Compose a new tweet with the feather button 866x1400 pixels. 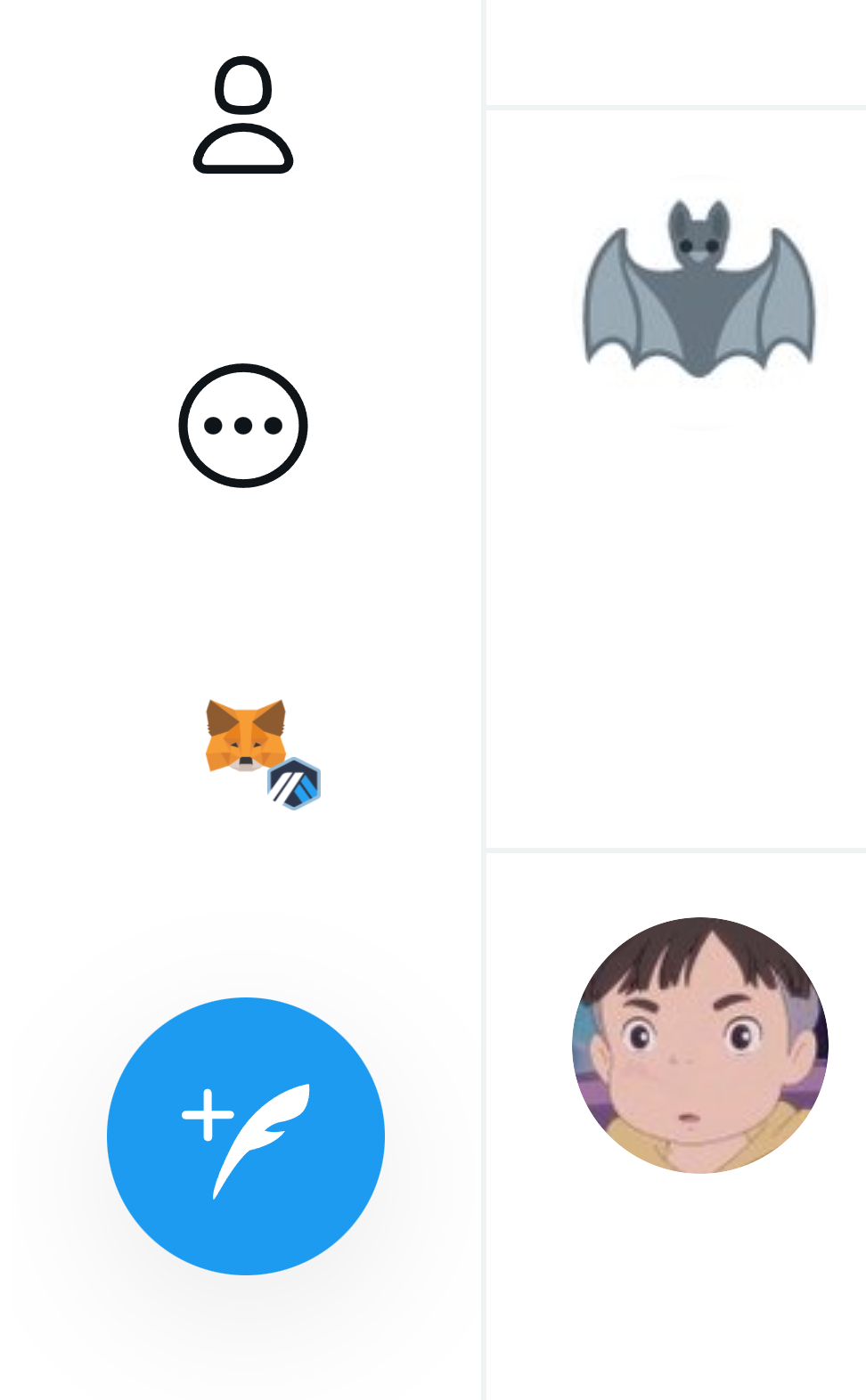point(246,1136)
